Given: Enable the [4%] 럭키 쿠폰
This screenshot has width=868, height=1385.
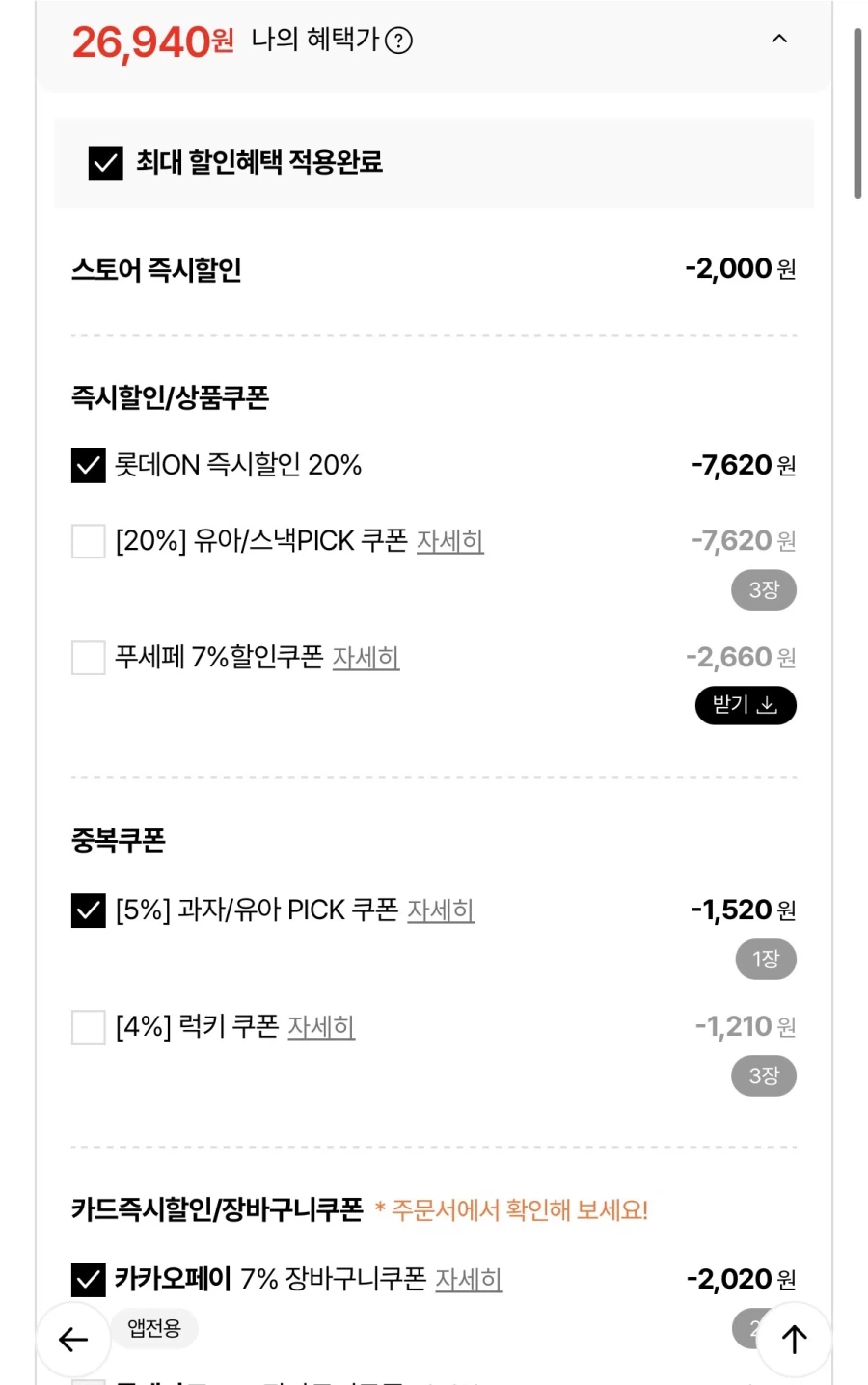Looking at the screenshot, I should (88, 1028).
